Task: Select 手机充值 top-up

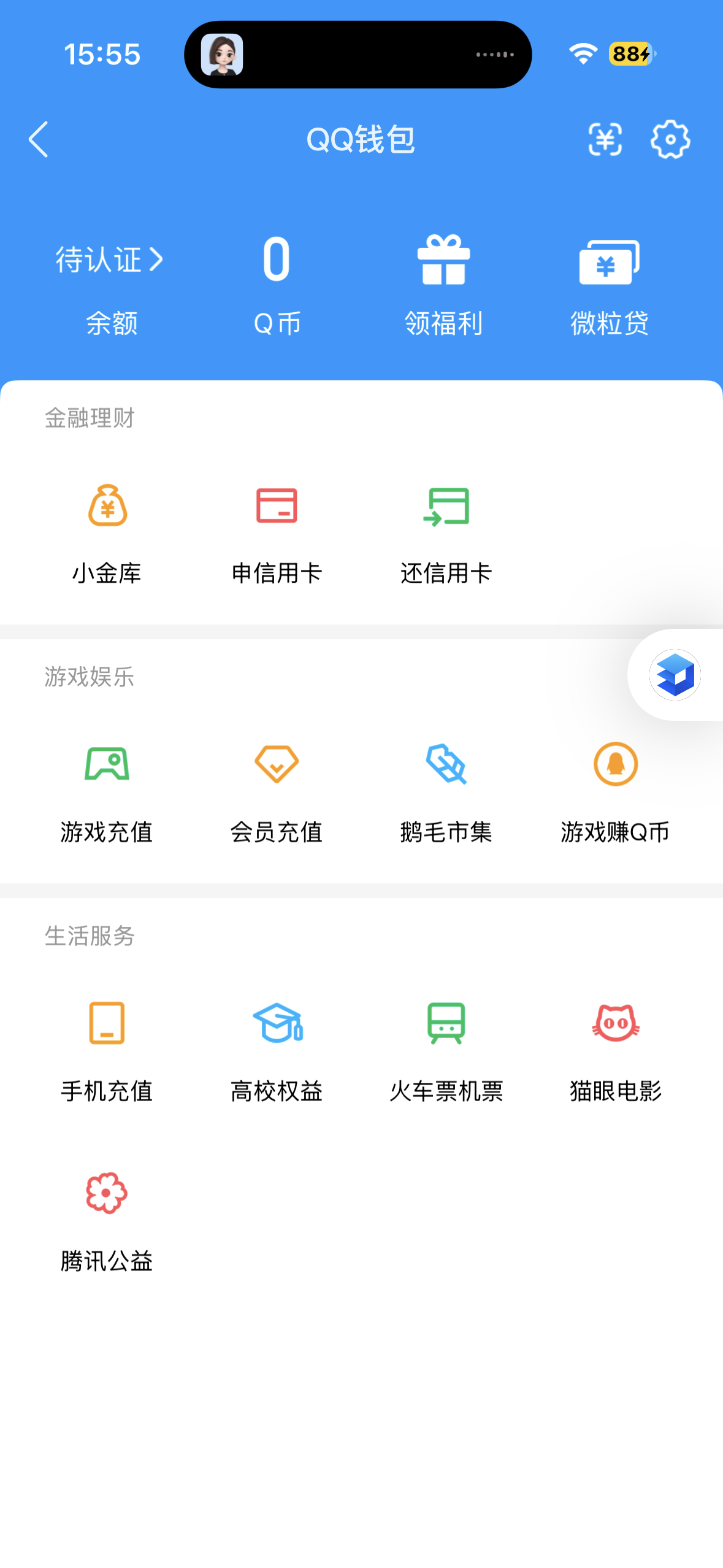Action: point(107,1050)
